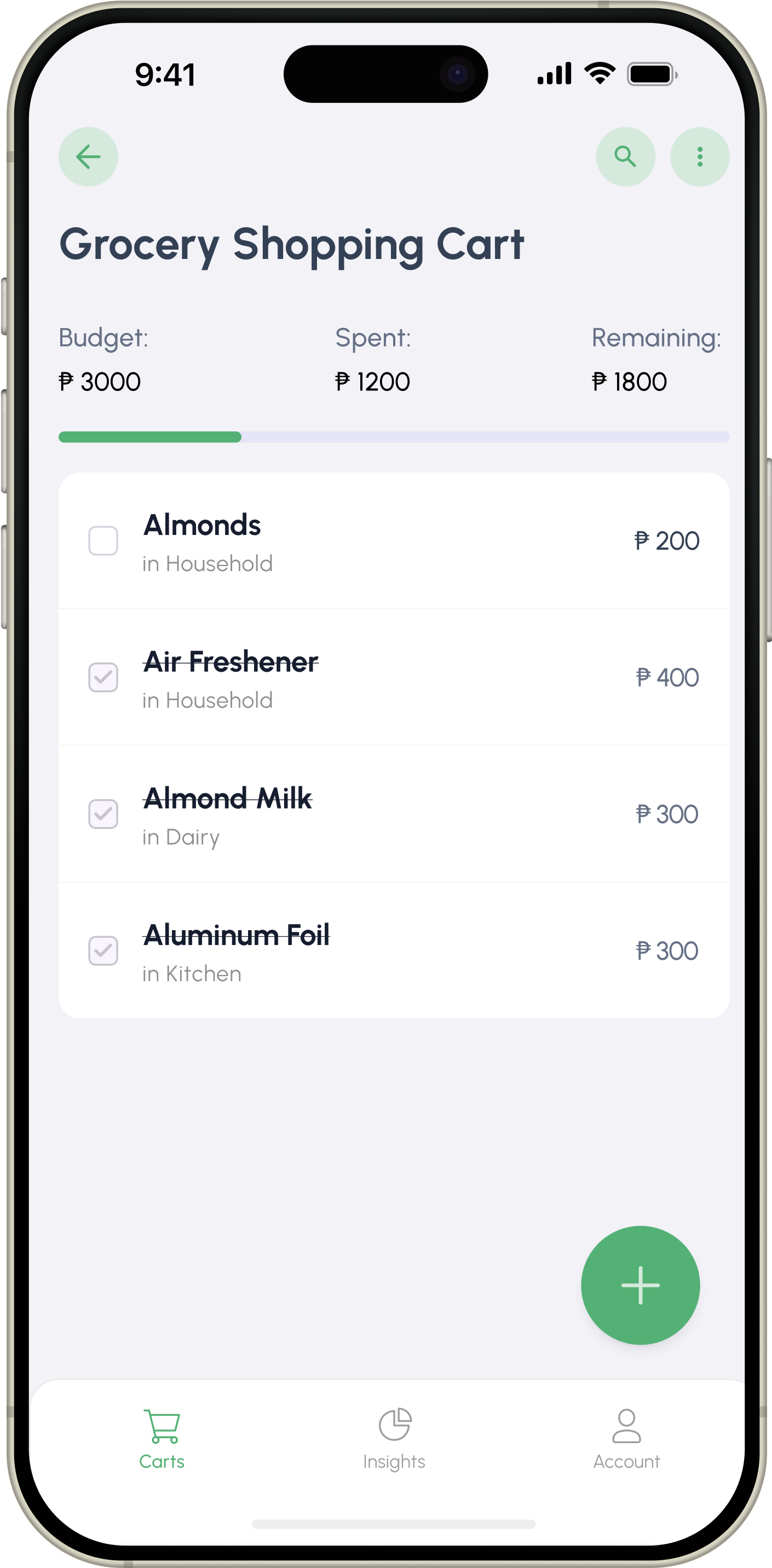This screenshot has height=1568, width=772.
Task: Check the Almonds checkbox
Action: click(x=103, y=540)
